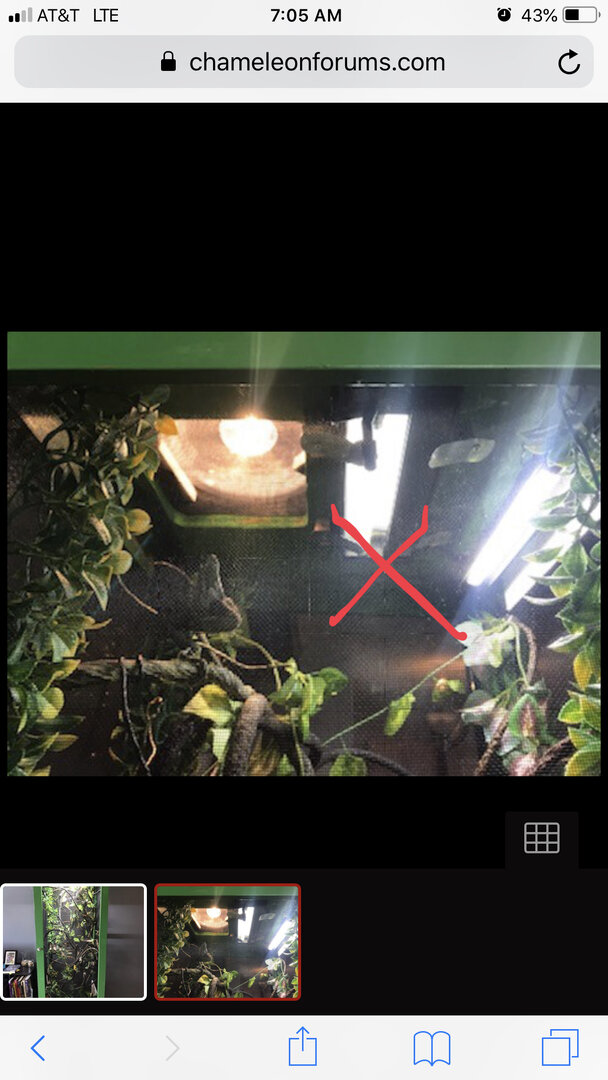Reload the page

pyautogui.click(x=569, y=63)
